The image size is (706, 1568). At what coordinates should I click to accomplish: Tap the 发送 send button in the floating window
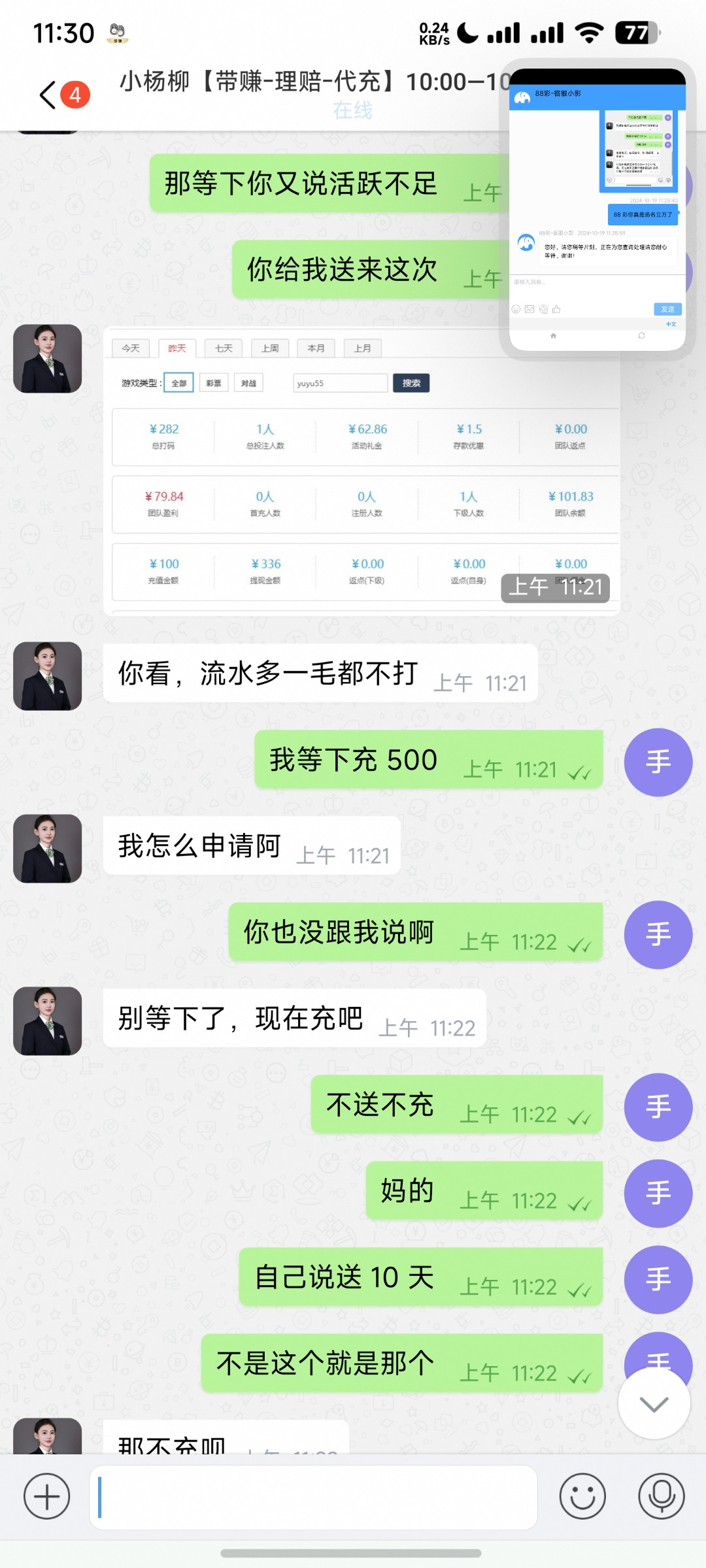(668, 309)
